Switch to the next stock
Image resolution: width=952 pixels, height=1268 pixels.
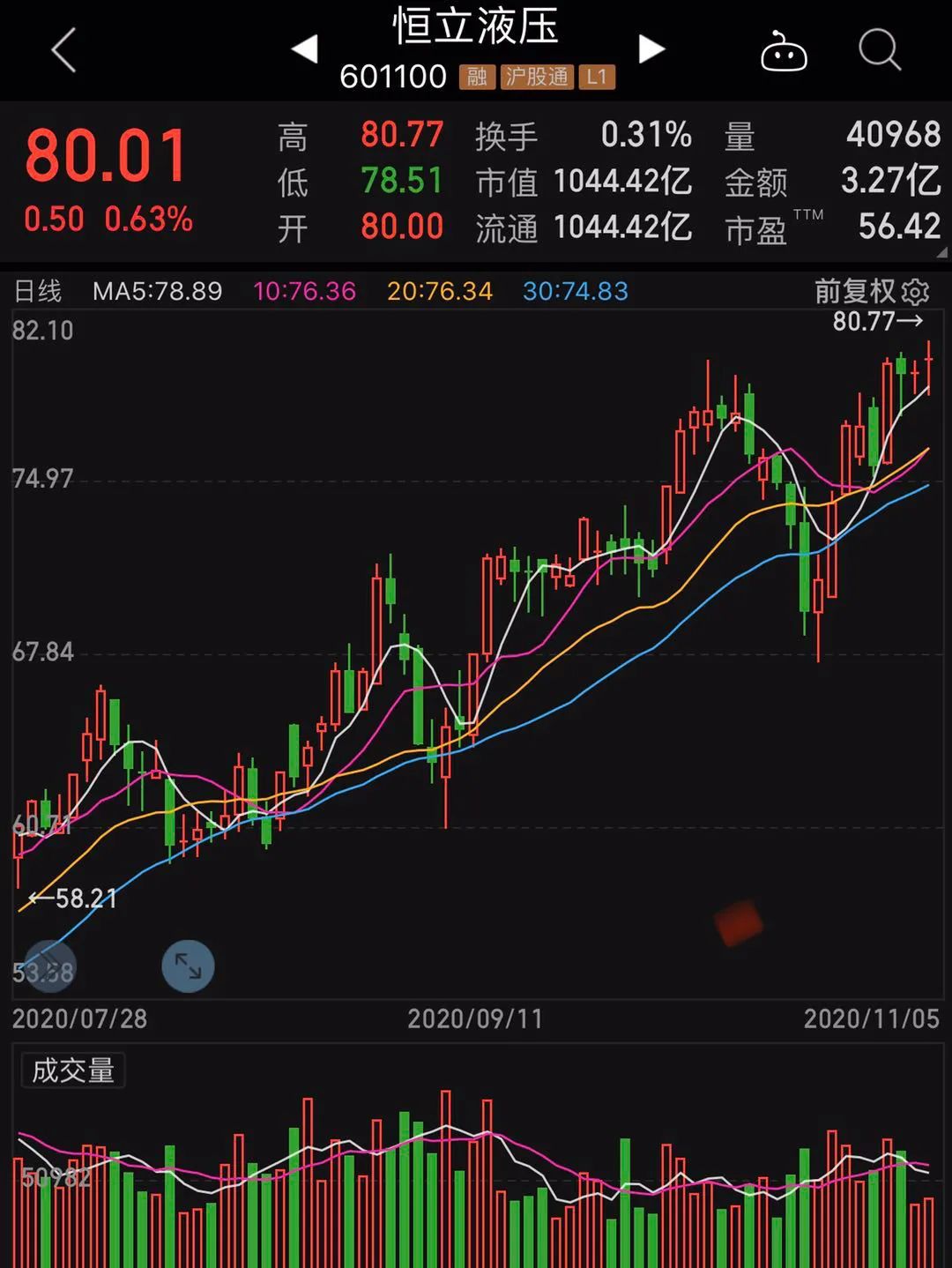[651, 49]
